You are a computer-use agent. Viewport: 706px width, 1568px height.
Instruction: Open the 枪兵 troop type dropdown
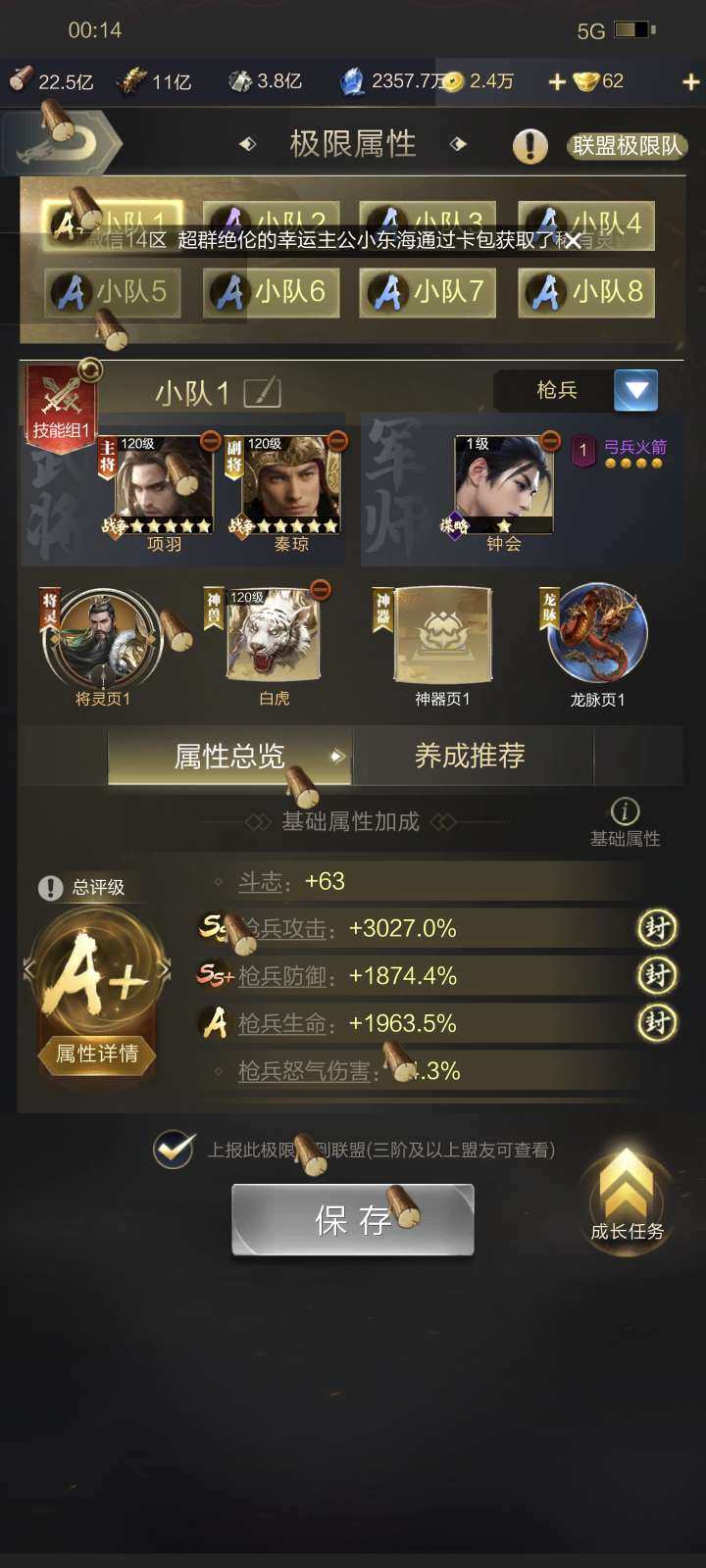[x=637, y=390]
